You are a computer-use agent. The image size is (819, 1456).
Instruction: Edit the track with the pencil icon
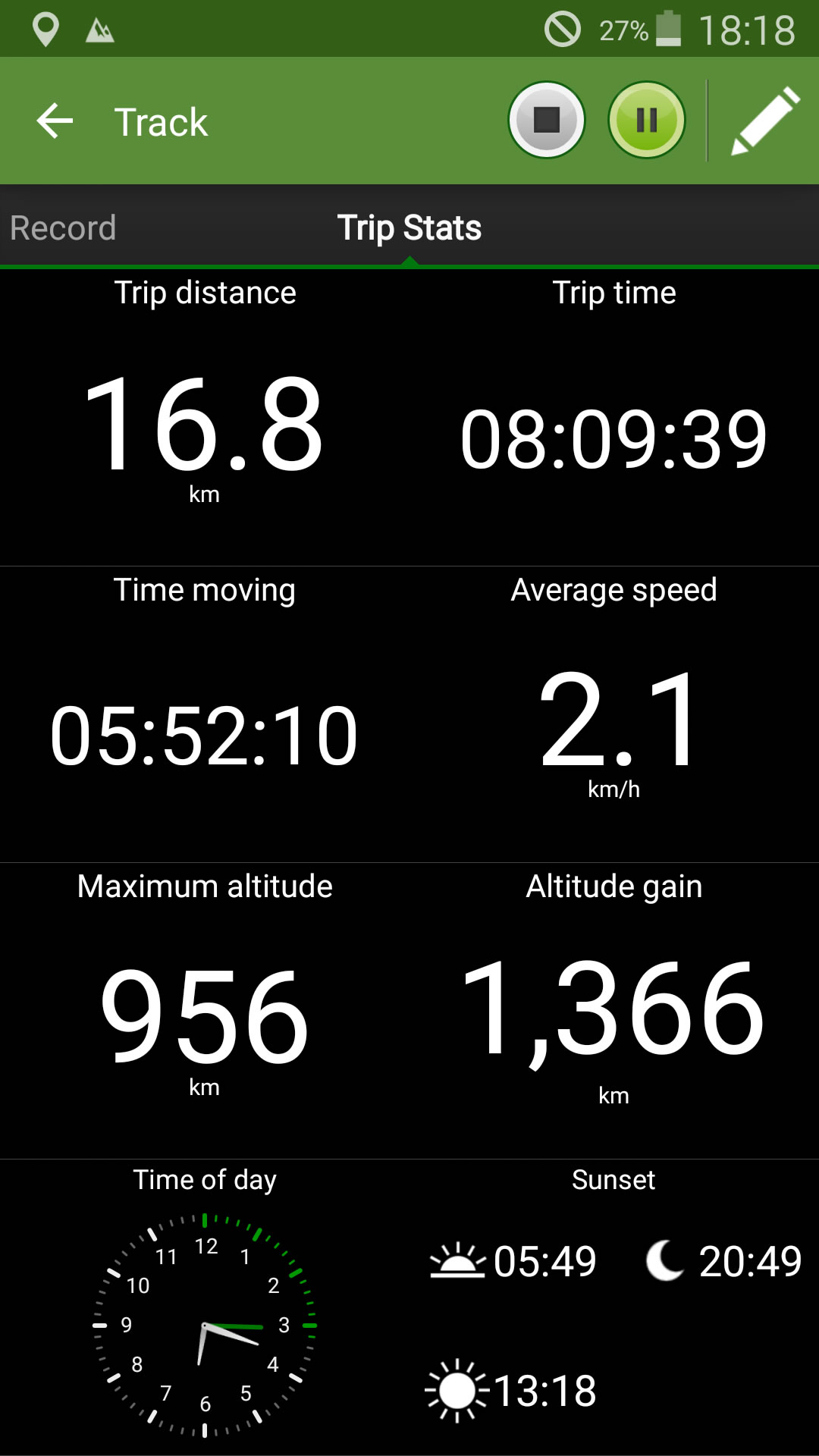click(x=765, y=121)
